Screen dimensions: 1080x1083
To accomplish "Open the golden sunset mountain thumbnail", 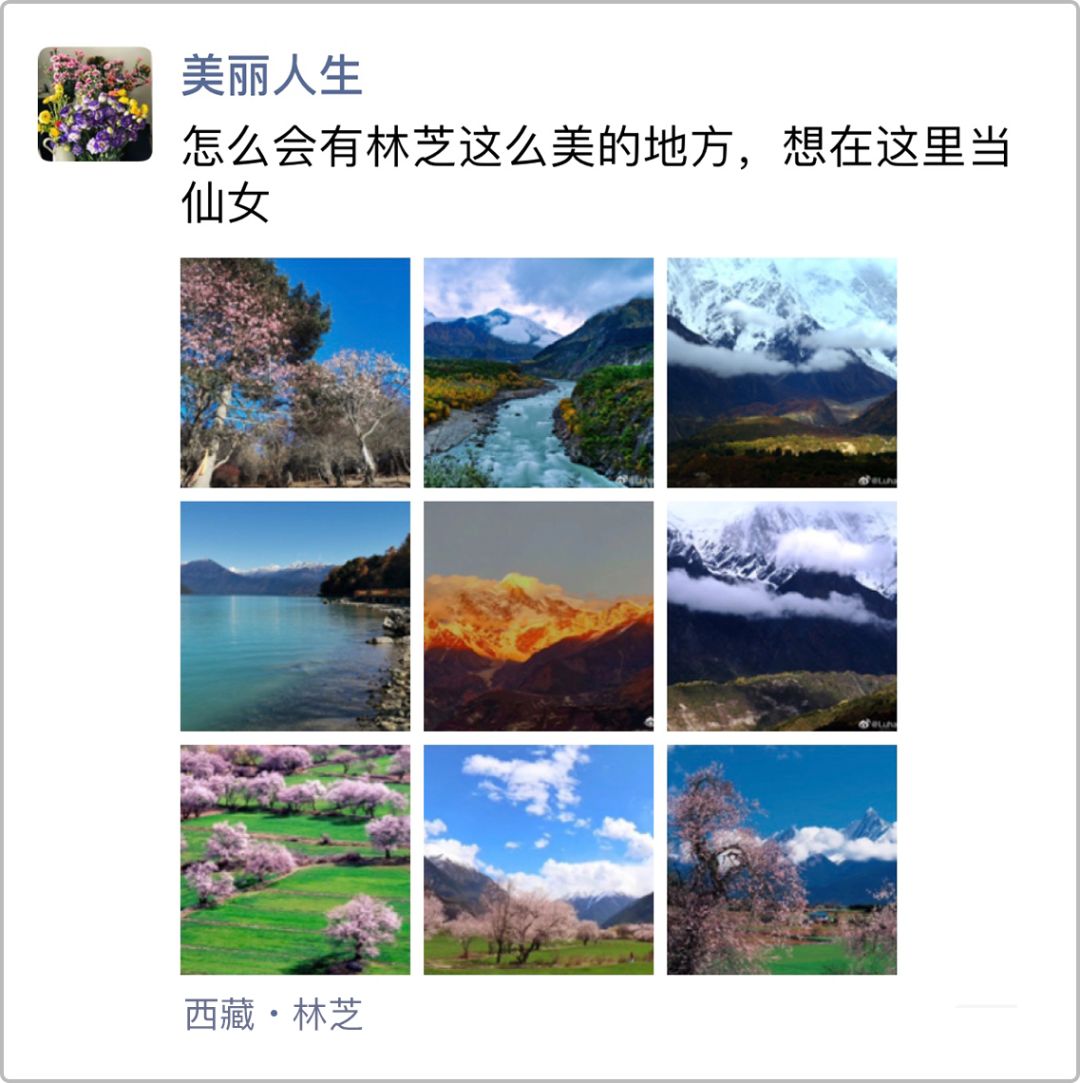I will 539,615.
